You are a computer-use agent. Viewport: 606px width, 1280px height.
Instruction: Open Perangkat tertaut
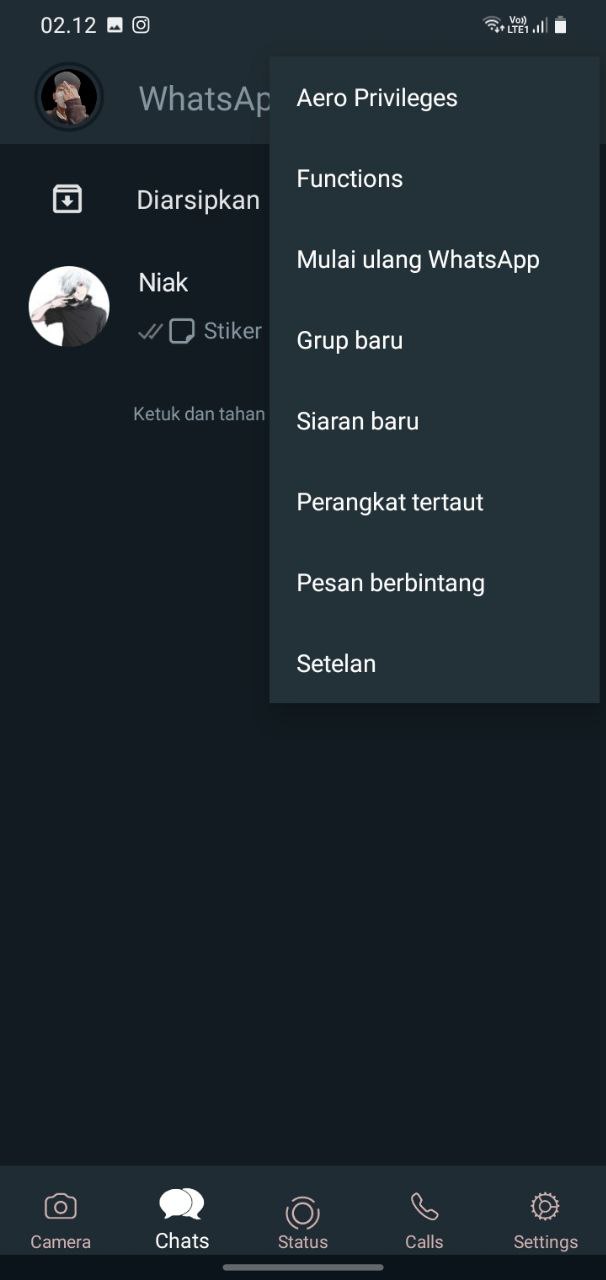(390, 502)
